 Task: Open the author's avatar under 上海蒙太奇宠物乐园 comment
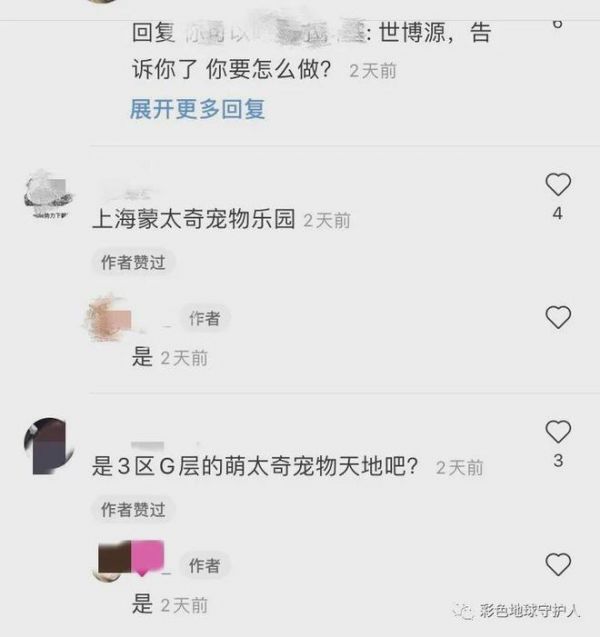112,320
